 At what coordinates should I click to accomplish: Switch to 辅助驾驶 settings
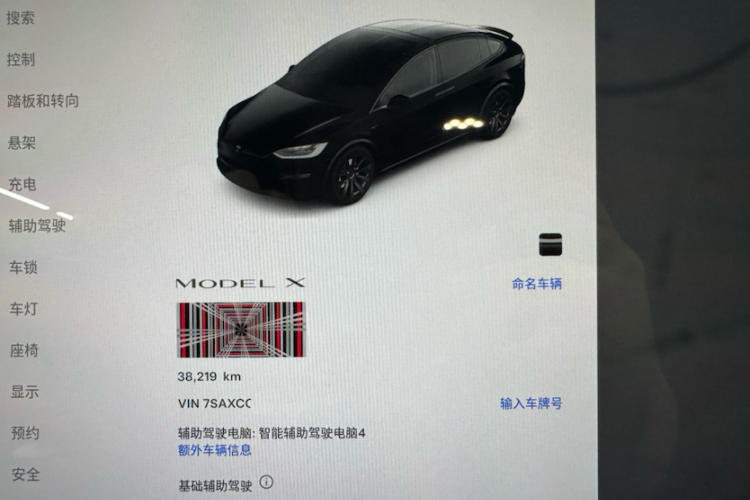coord(37,226)
